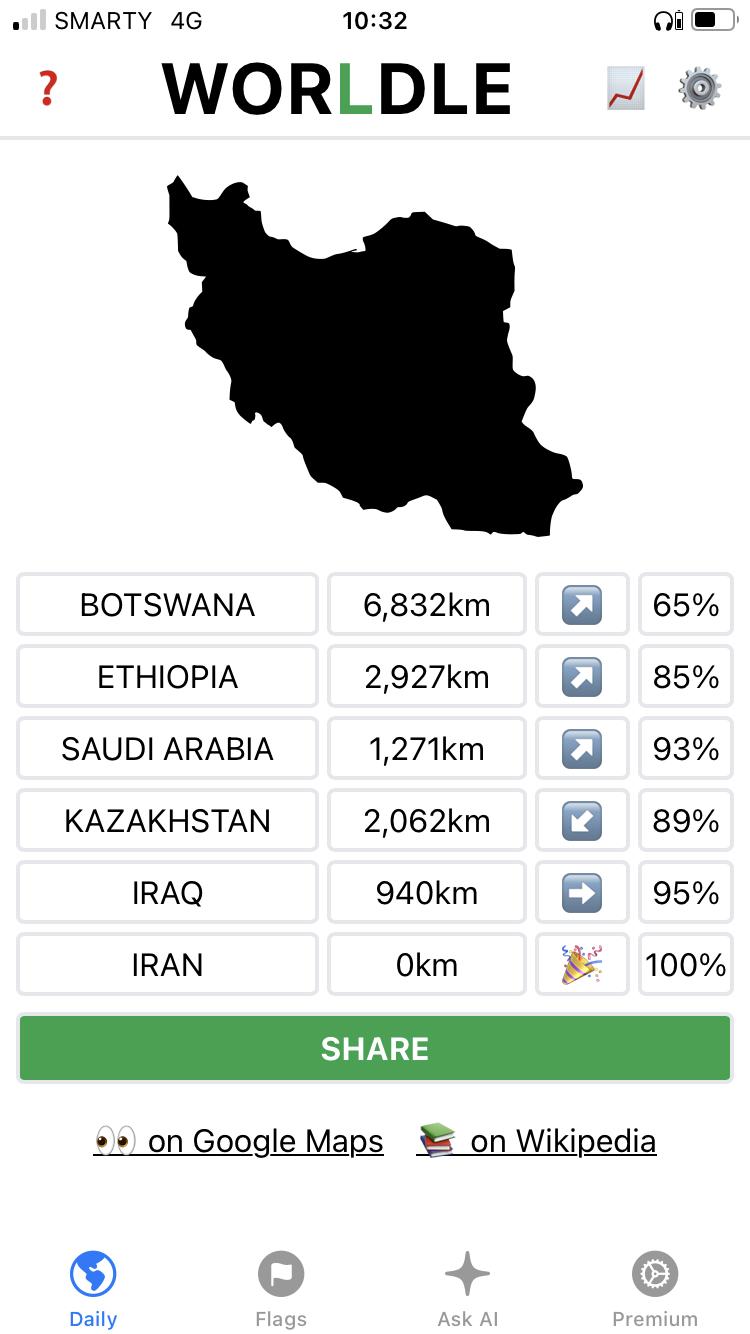Open the statistics chart icon

click(626, 89)
